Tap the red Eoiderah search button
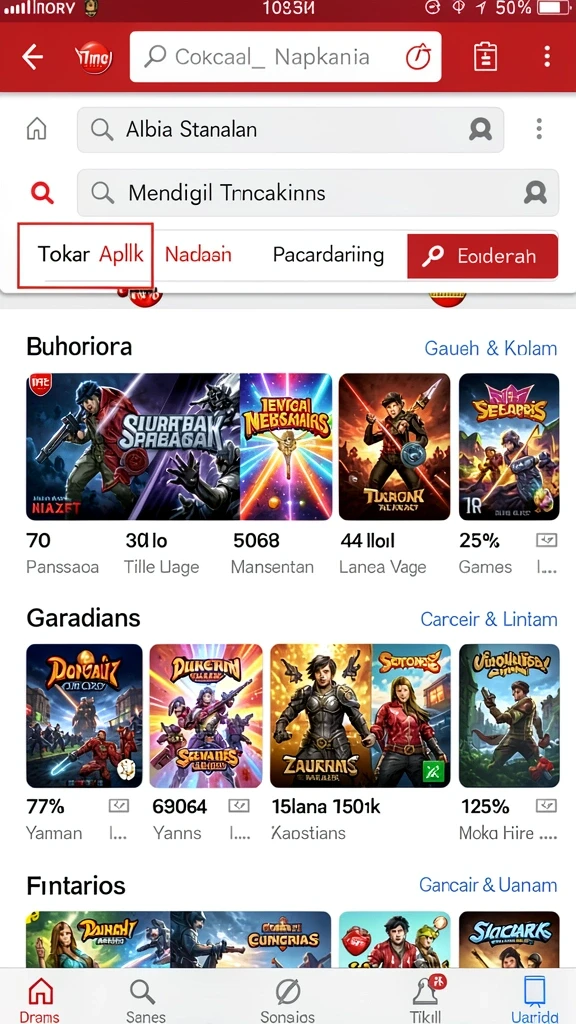The width and height of the screenshot is (576, 1024). pos(483,256)
